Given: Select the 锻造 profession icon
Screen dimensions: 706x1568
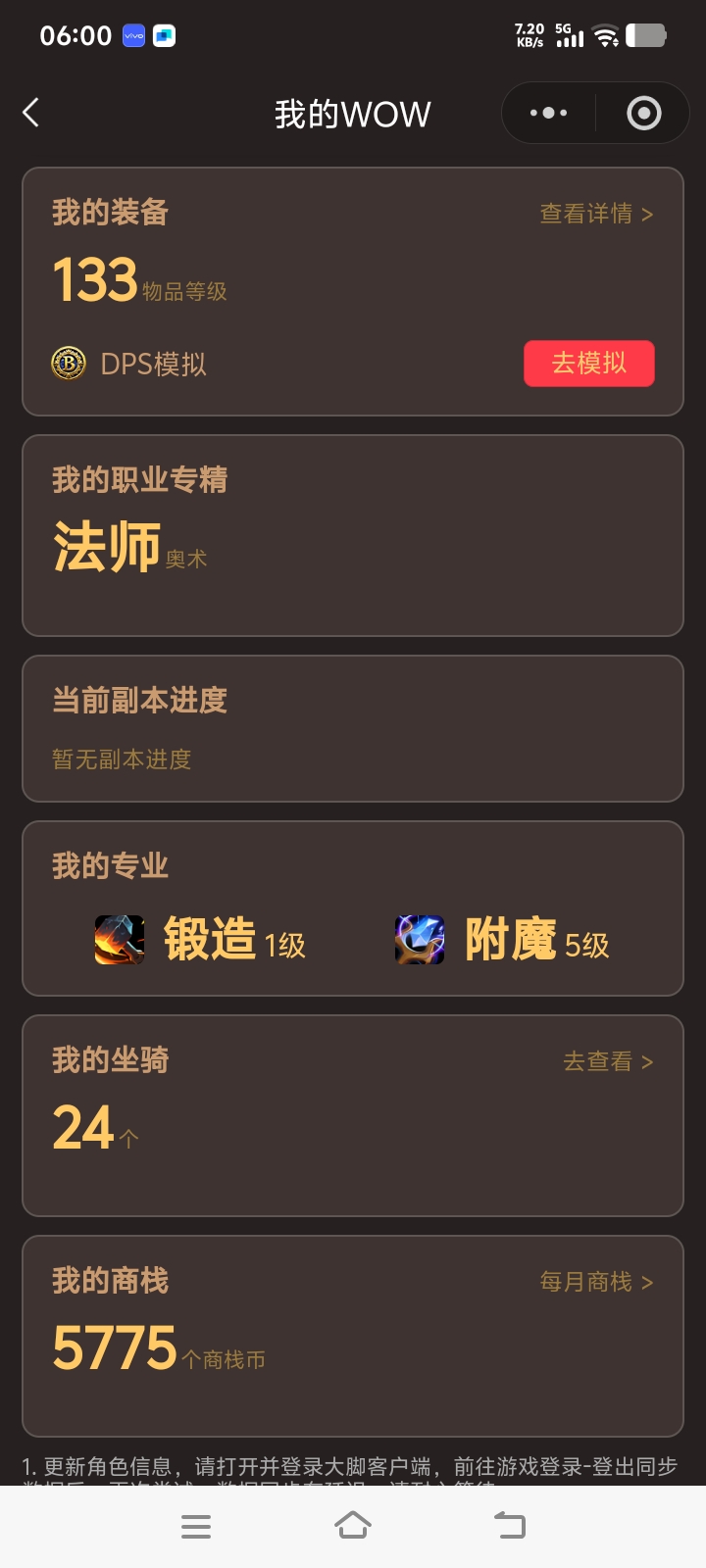Looking at the screenshot, I should [x=119, y=938].
